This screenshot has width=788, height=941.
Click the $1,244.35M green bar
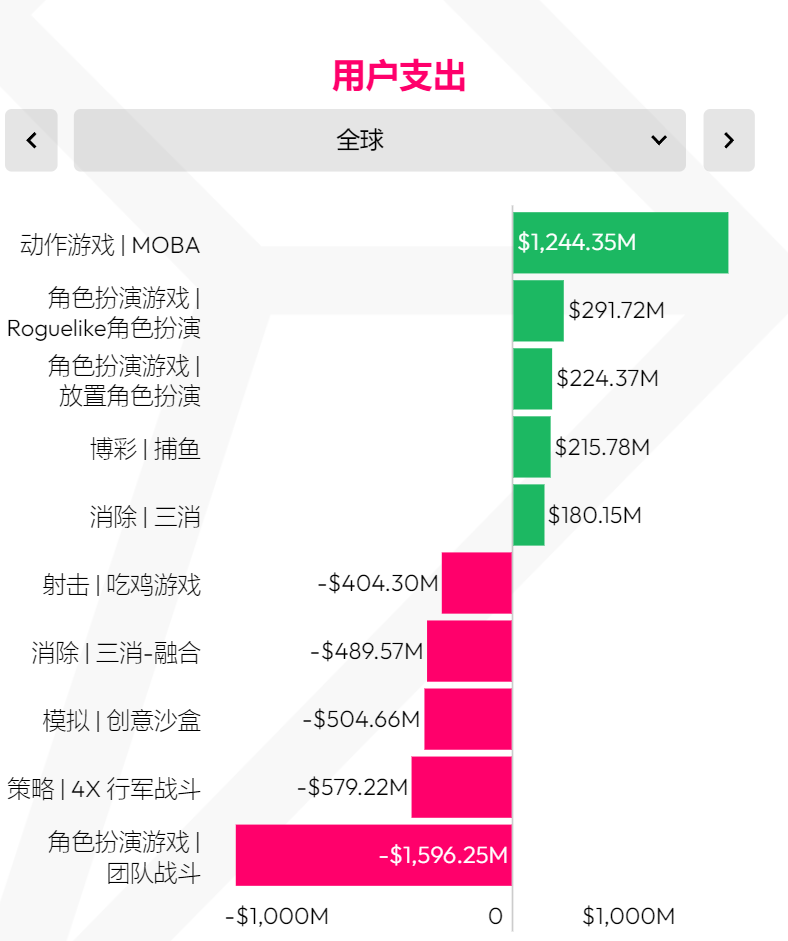pyautogui.click(x=620, y=241)
